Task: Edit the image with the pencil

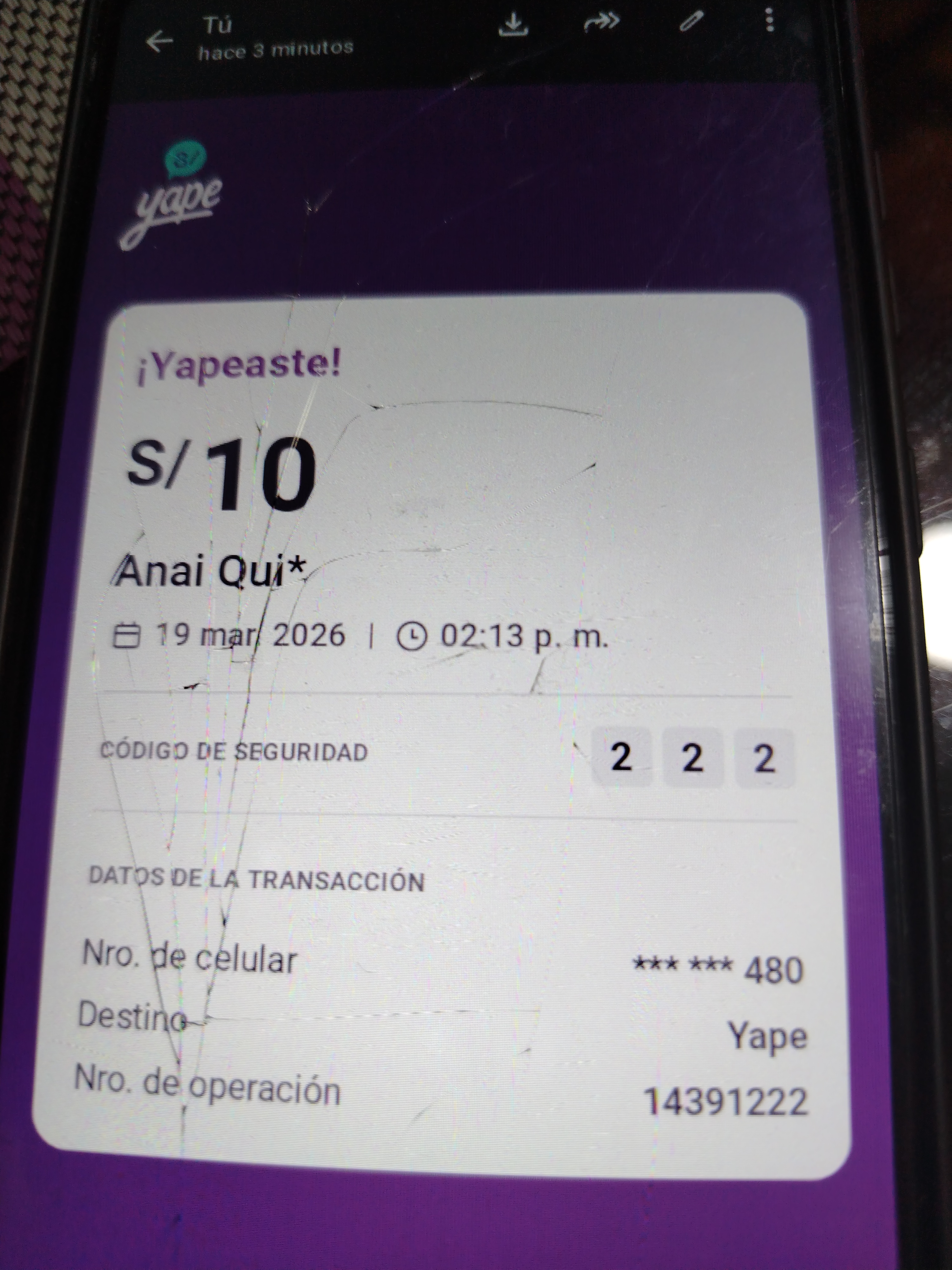Action: pyautogui.click(x=691, y=22)
